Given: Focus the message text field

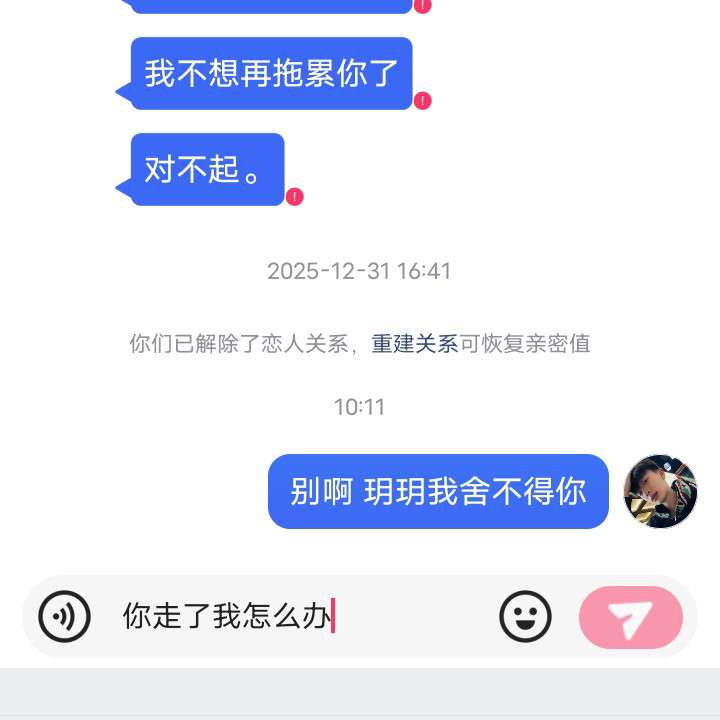Looking at the screenshot, I should 300,617.
